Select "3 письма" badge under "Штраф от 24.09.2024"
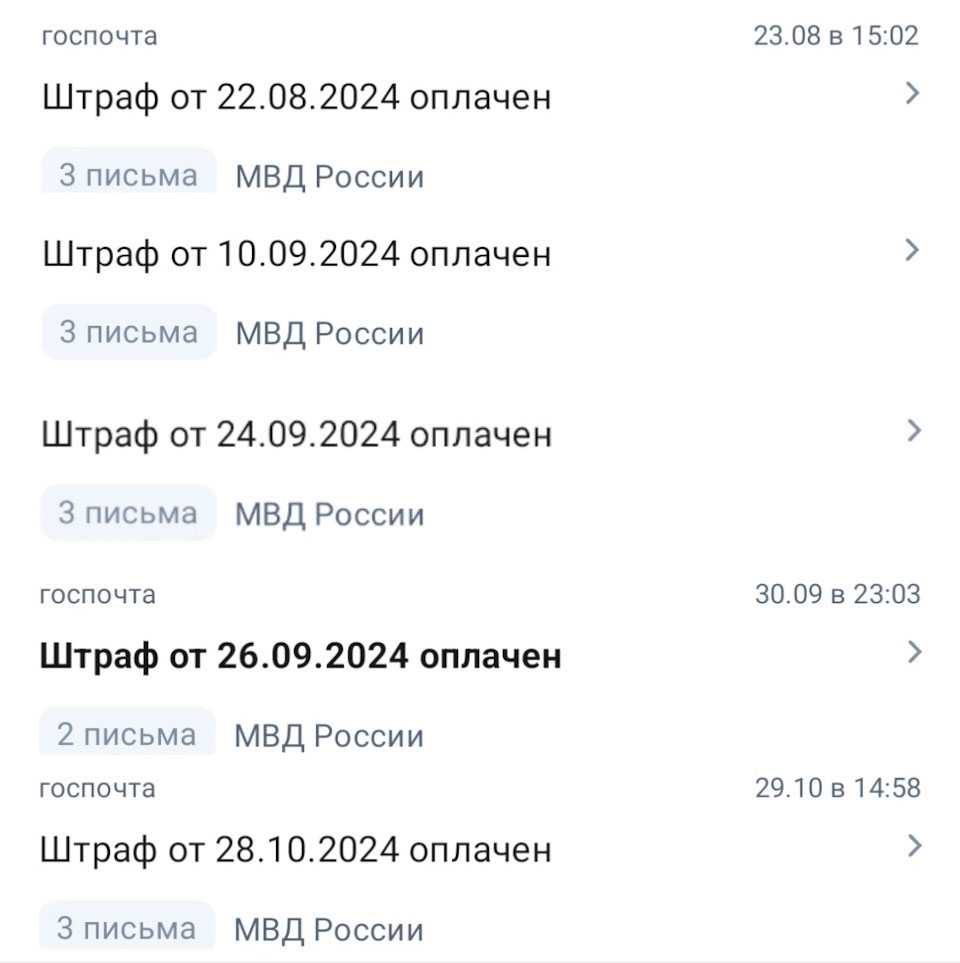 (128, 512)
